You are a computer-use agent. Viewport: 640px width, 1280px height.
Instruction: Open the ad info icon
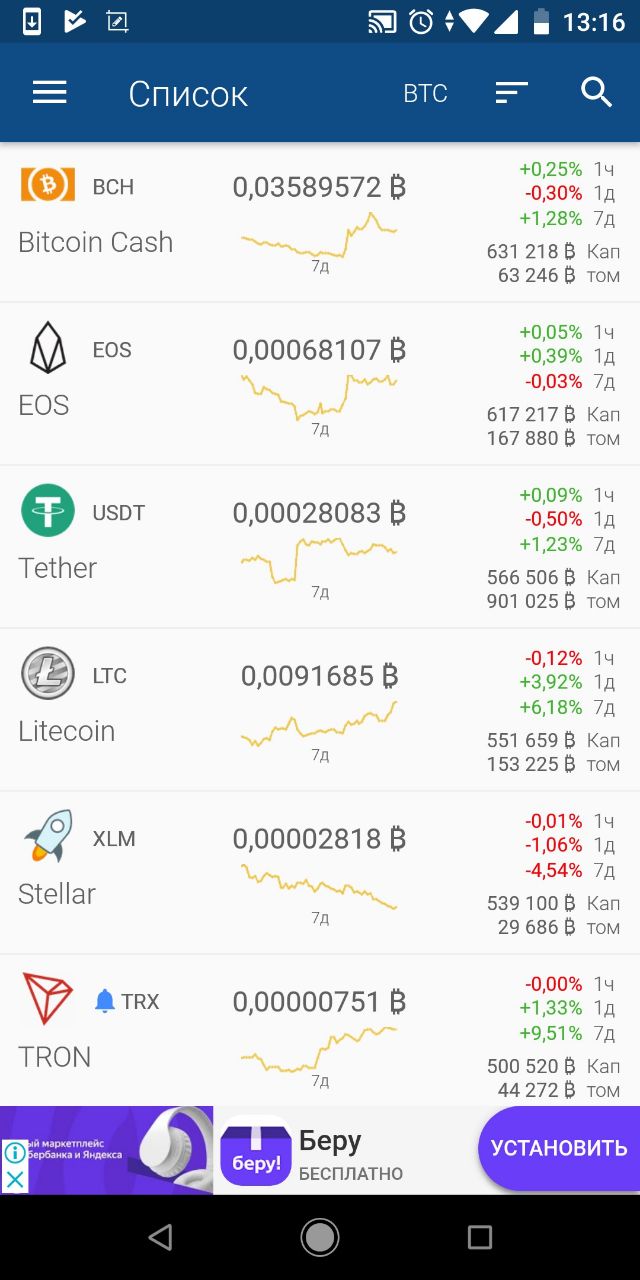coord(14,1153)
